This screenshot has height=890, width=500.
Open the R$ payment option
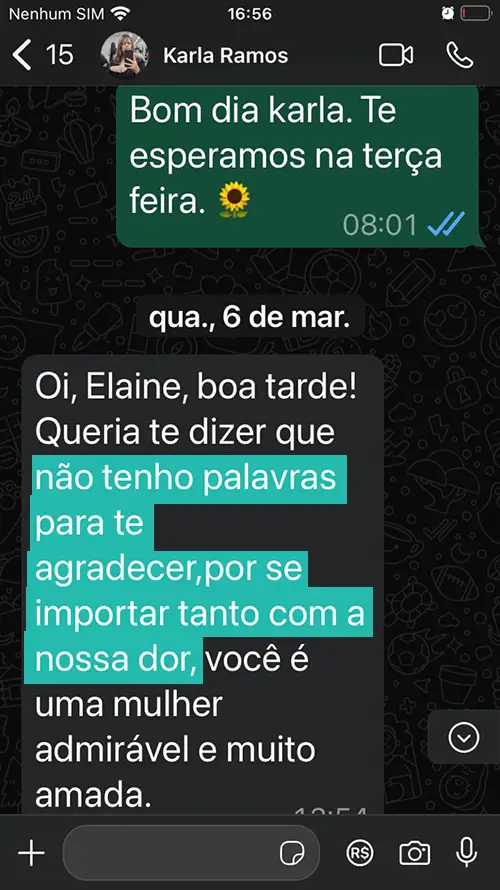tap(360, 853)
